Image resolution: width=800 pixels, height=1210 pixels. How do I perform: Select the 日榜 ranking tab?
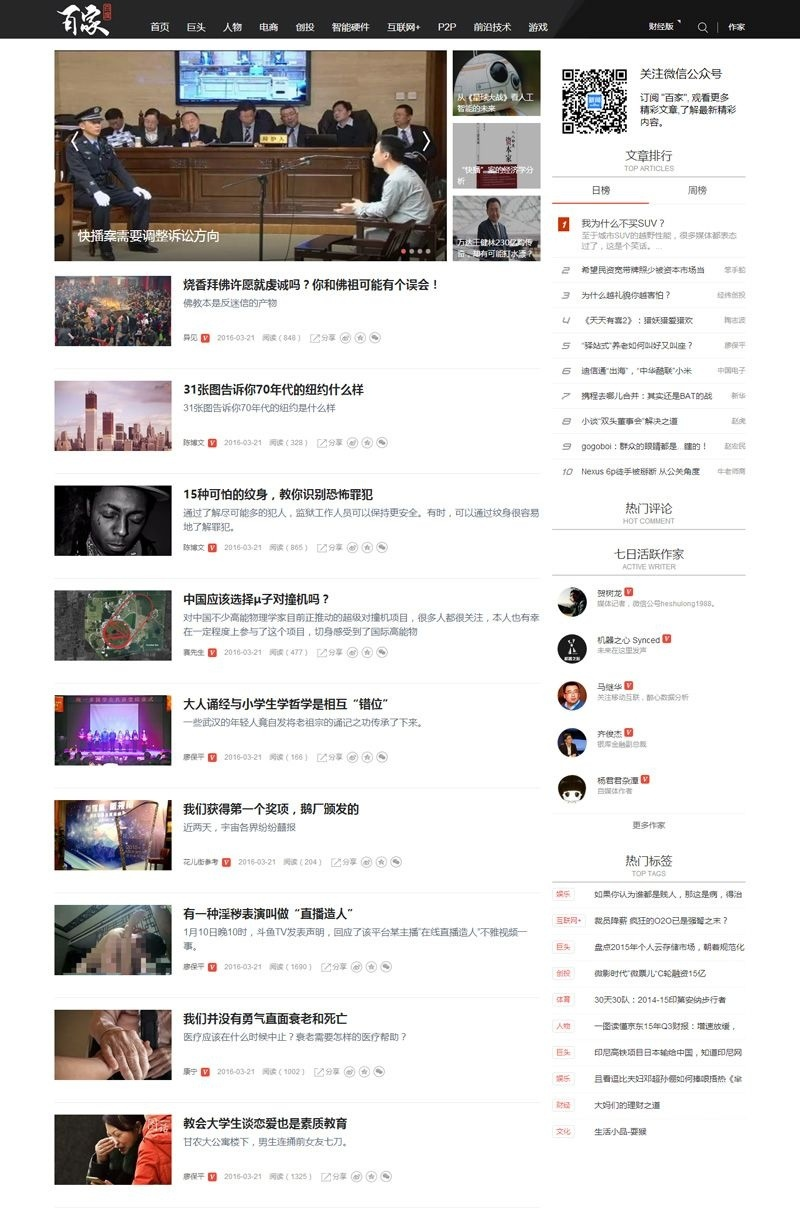(601, 190)
